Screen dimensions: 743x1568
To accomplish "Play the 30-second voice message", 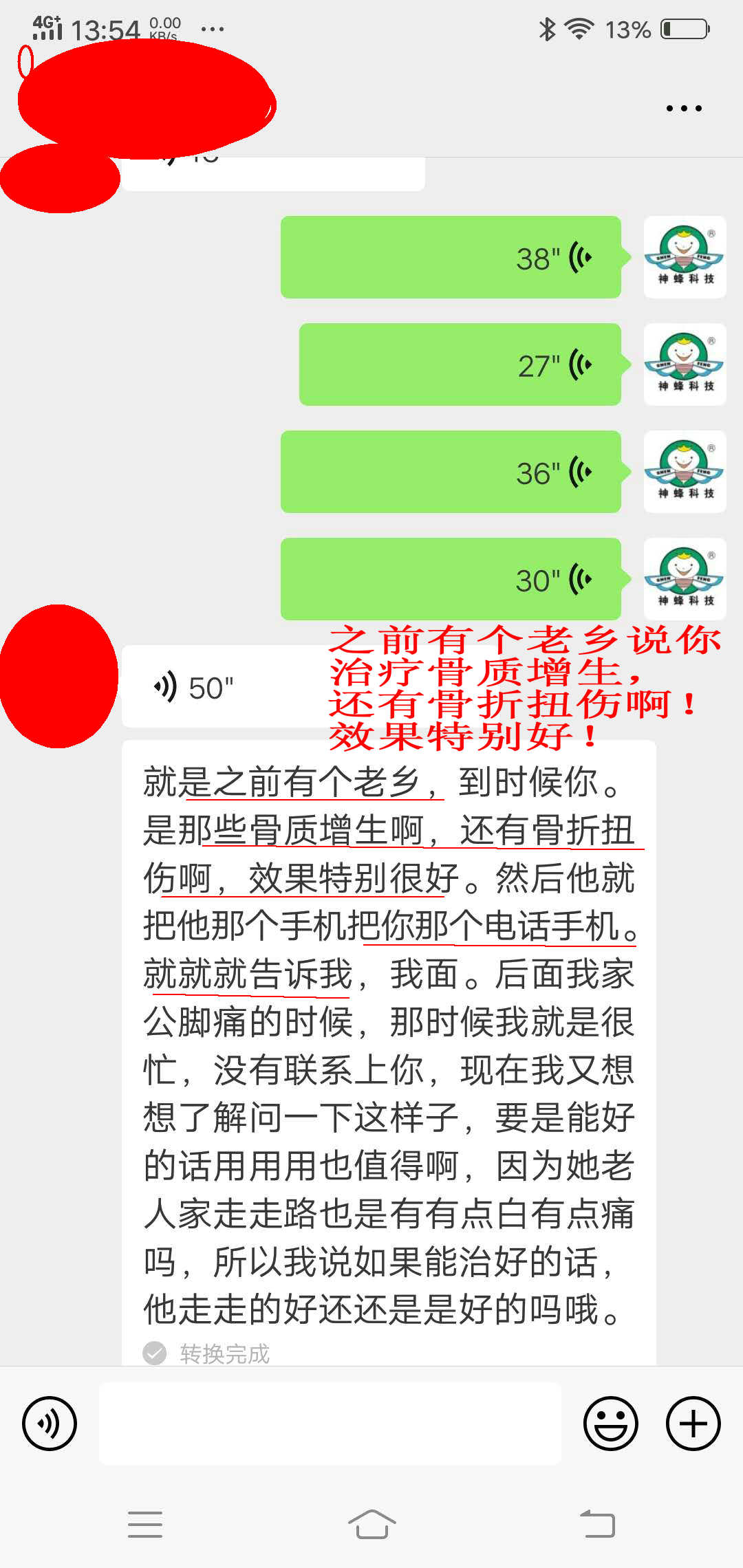I will (451, 579).
